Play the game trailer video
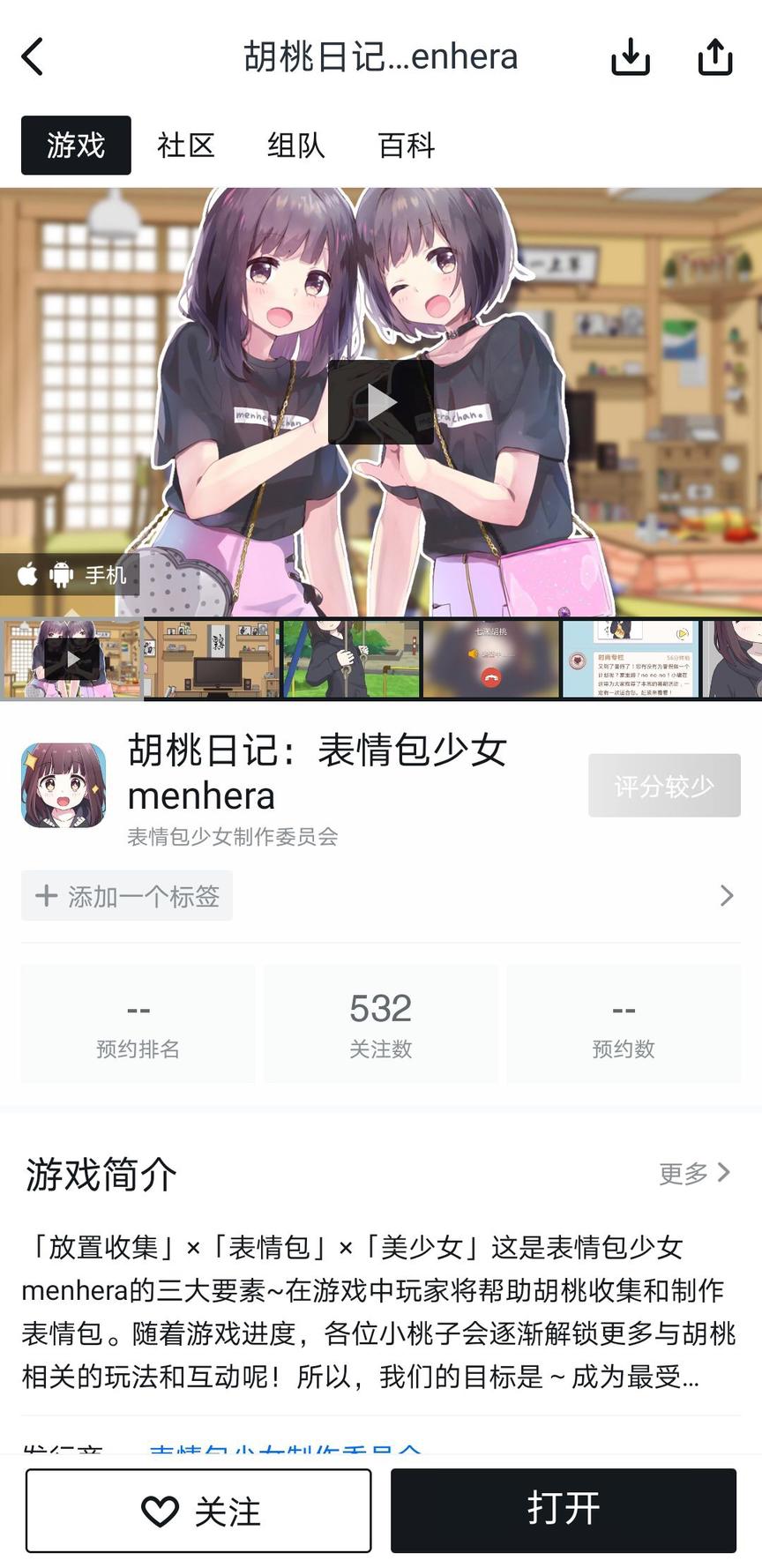762x1568 pixels. click(380, 402)
